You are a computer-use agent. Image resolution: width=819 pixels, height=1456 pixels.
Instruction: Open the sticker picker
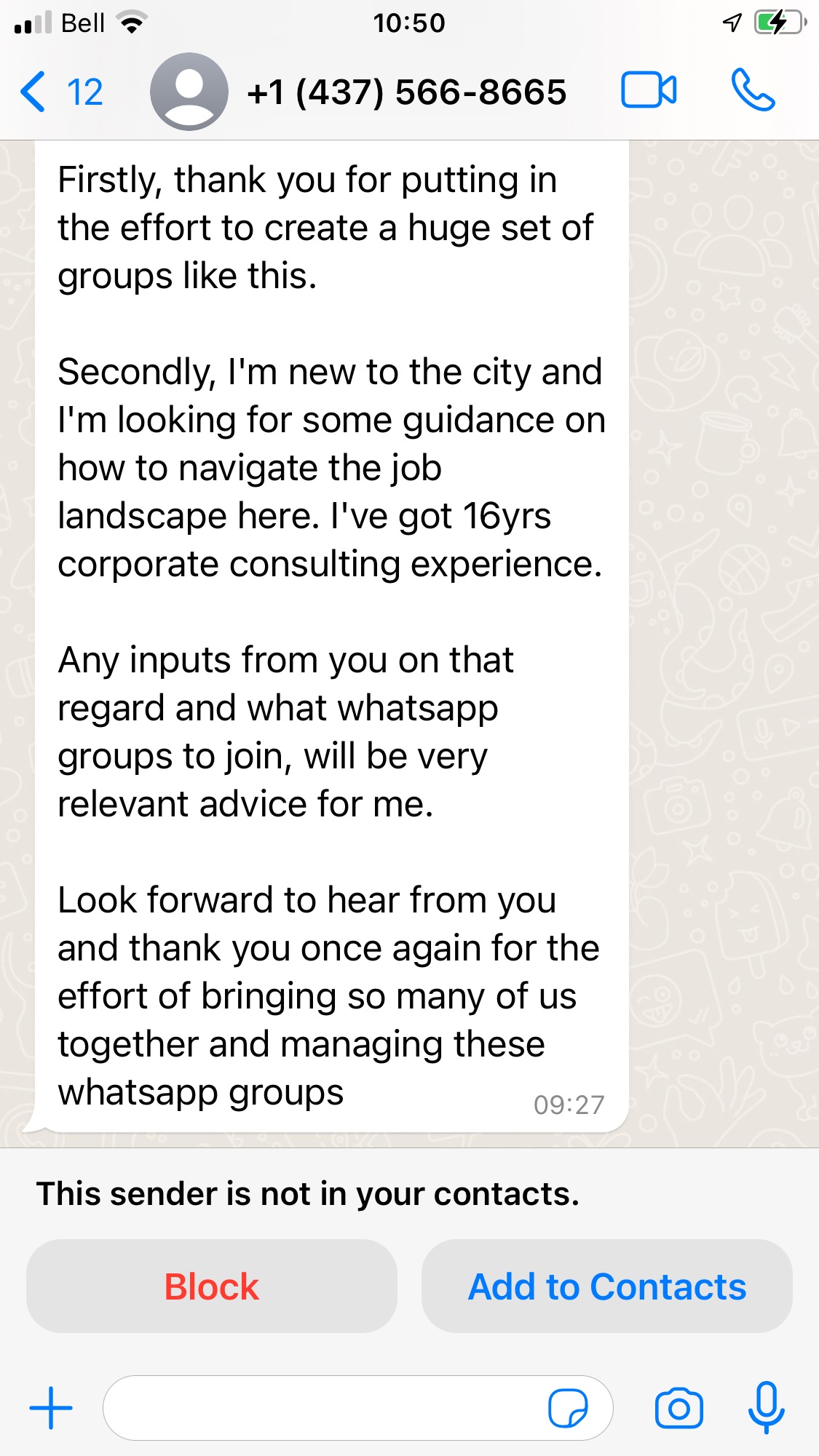[568, 1409]
